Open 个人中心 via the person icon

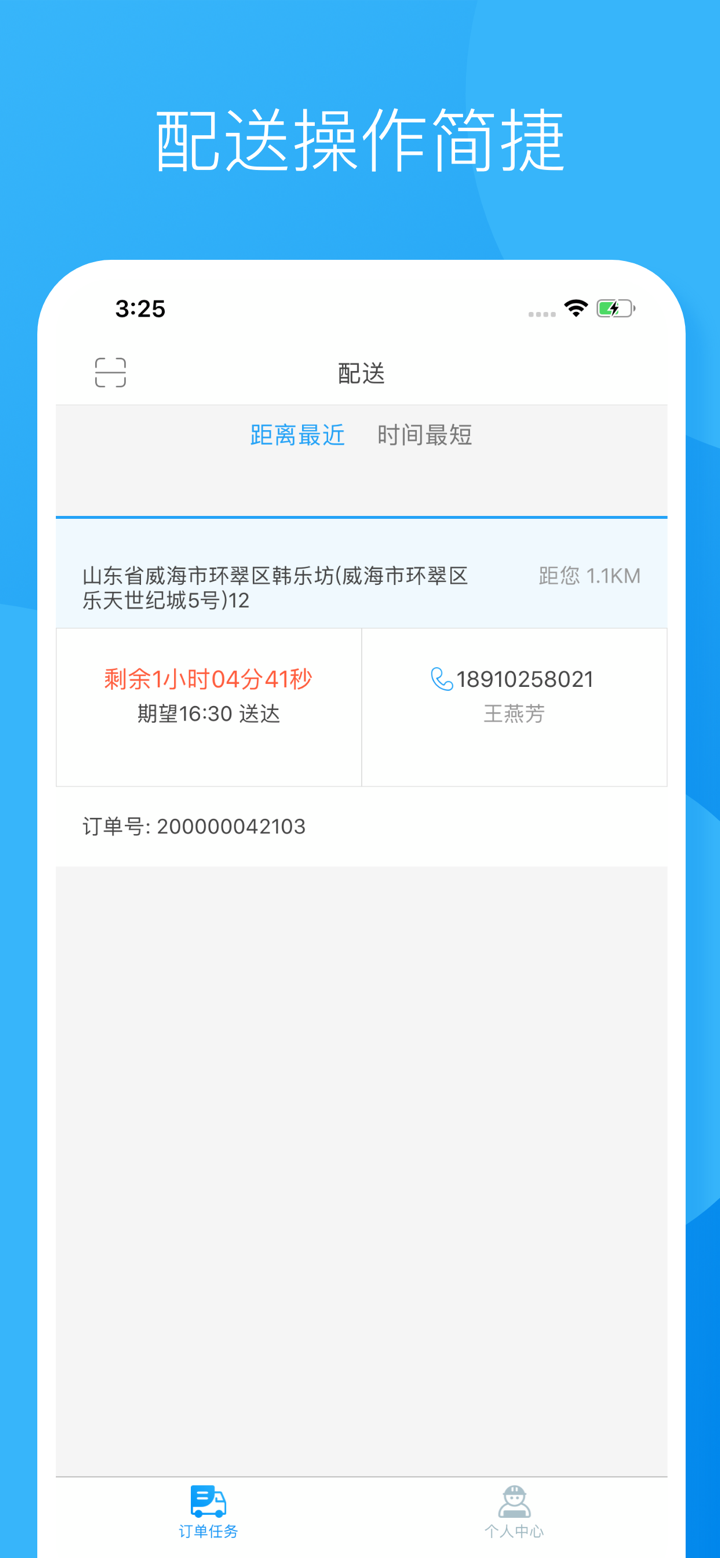[x=514, y=1499]
